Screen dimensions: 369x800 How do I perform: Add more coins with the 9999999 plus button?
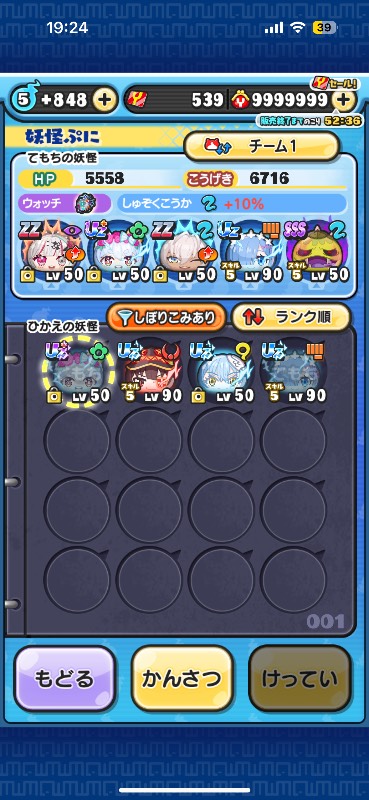(343, 100)
